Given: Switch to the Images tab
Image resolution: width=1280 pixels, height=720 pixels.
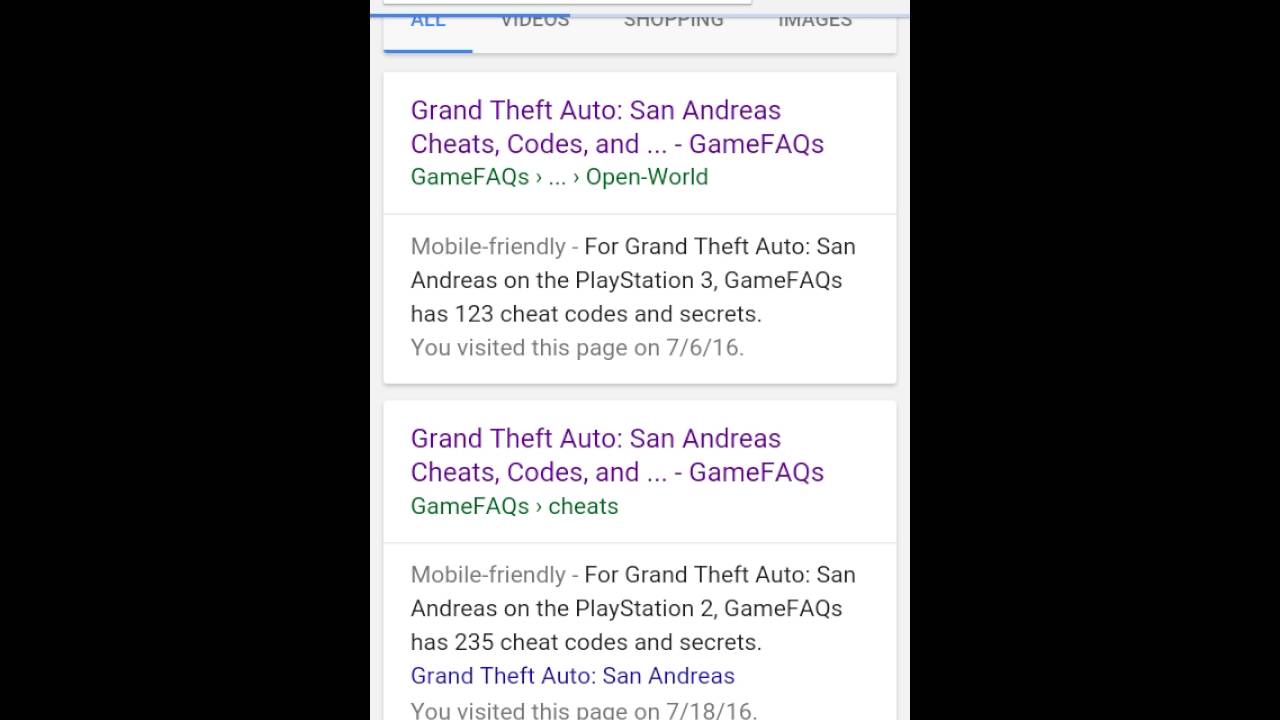Looking at the screenshot, I should [815, 22].
